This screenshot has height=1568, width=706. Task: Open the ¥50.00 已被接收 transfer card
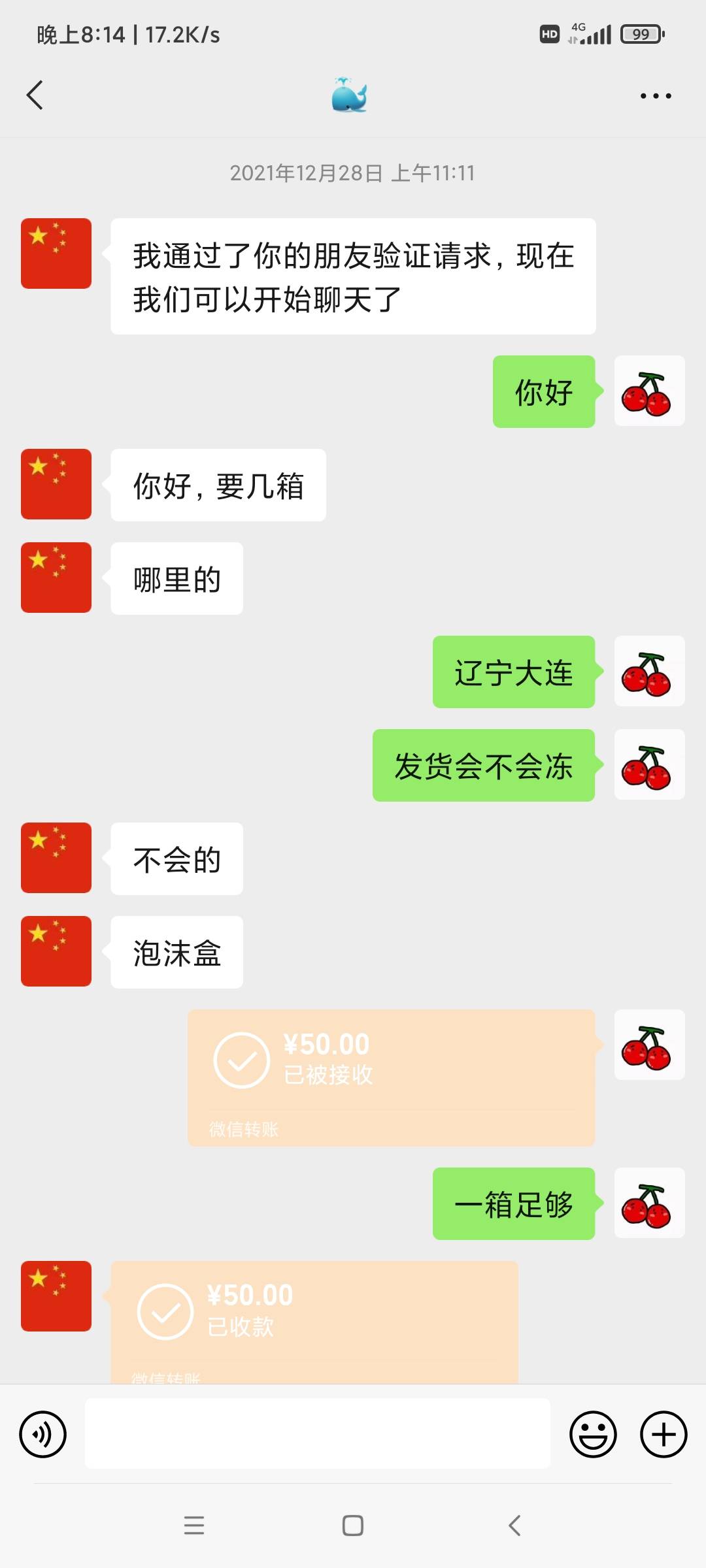coord(392,1077)
